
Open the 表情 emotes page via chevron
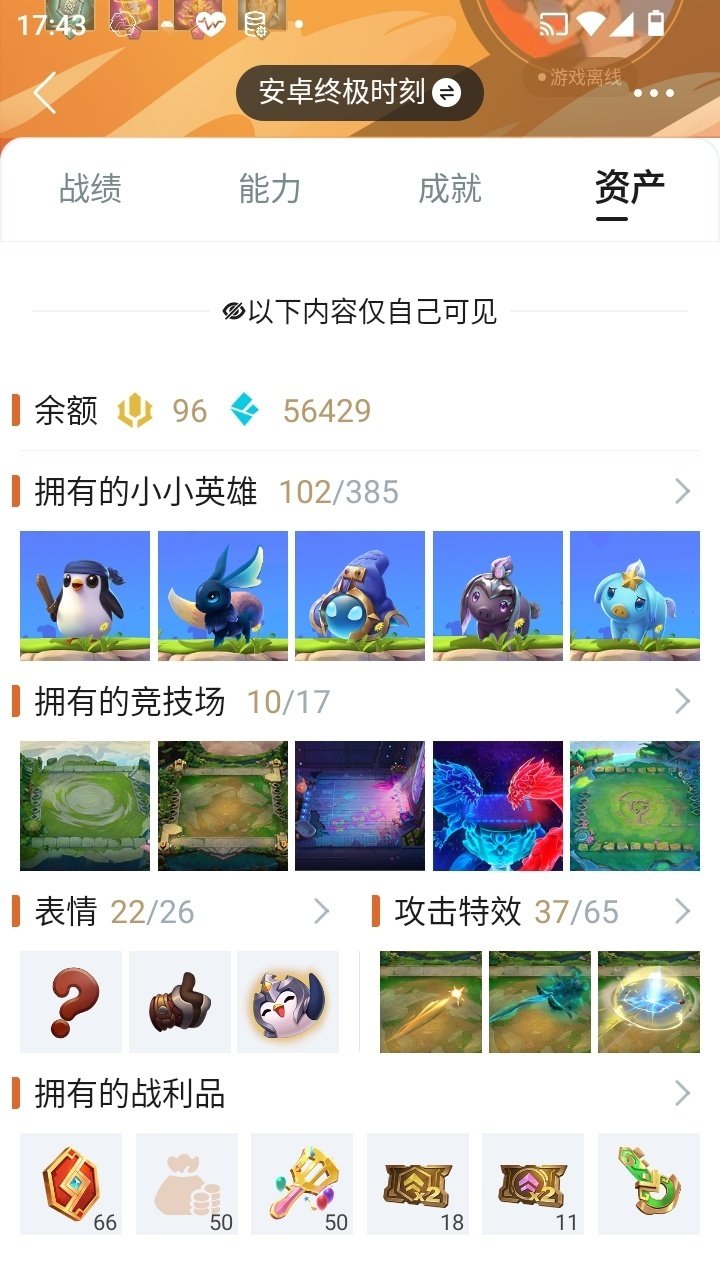pos(321,911)
